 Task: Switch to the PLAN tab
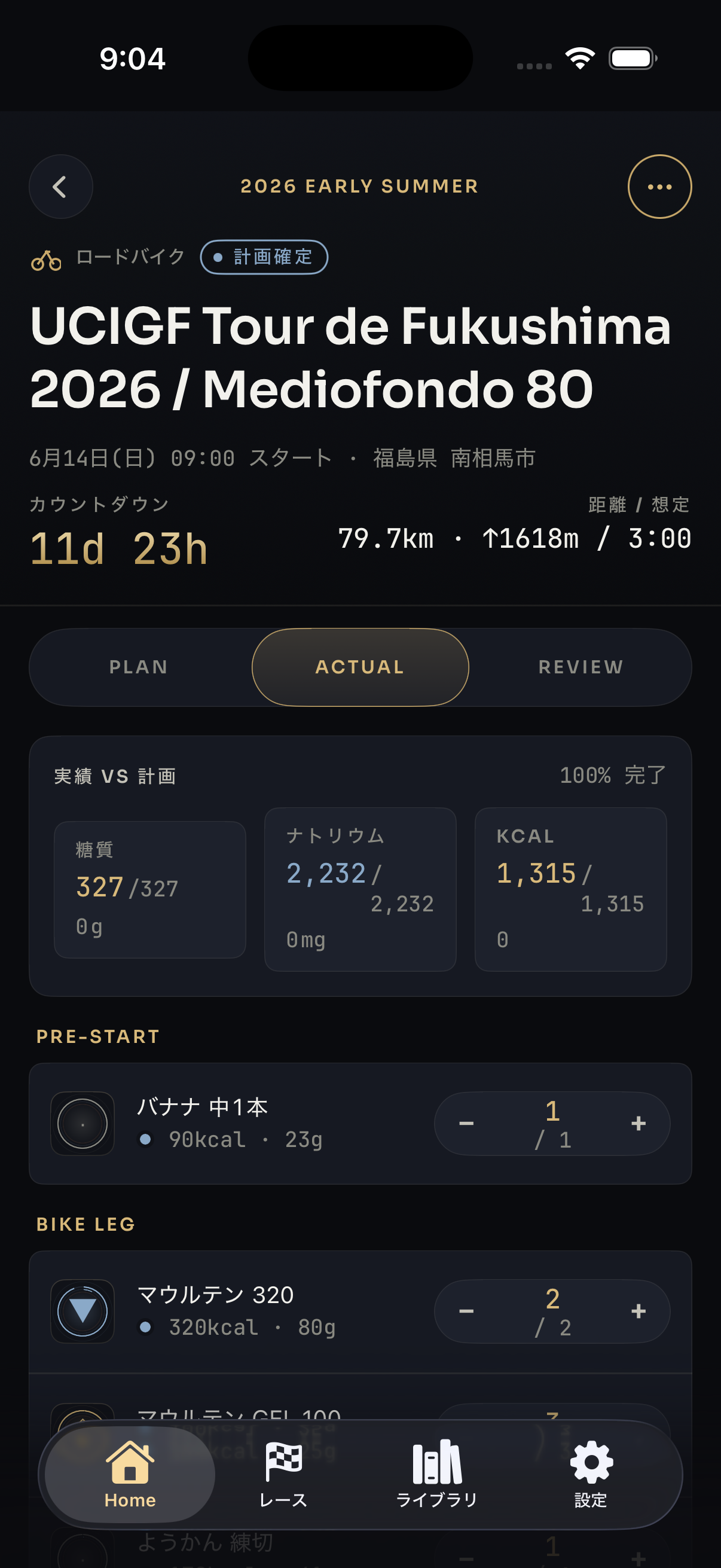[139, 667]
